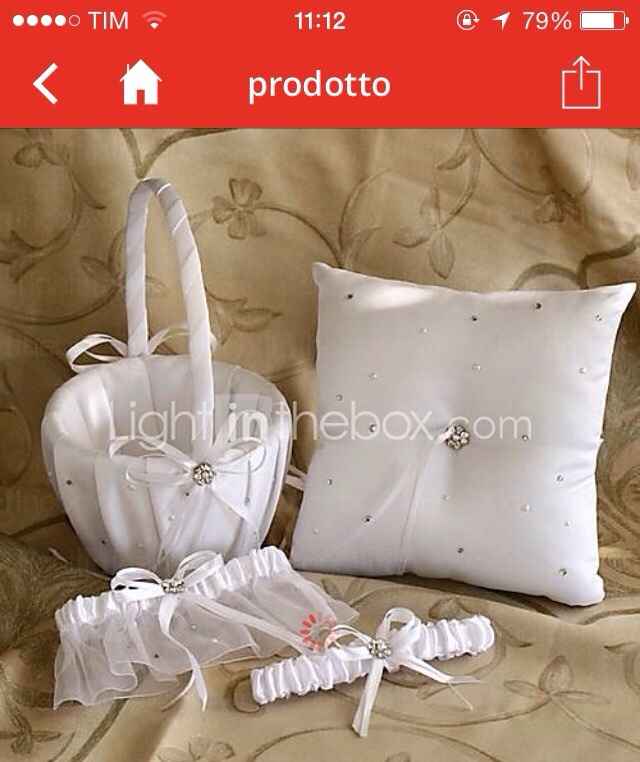Open the home screen icon

pos(140,85)
